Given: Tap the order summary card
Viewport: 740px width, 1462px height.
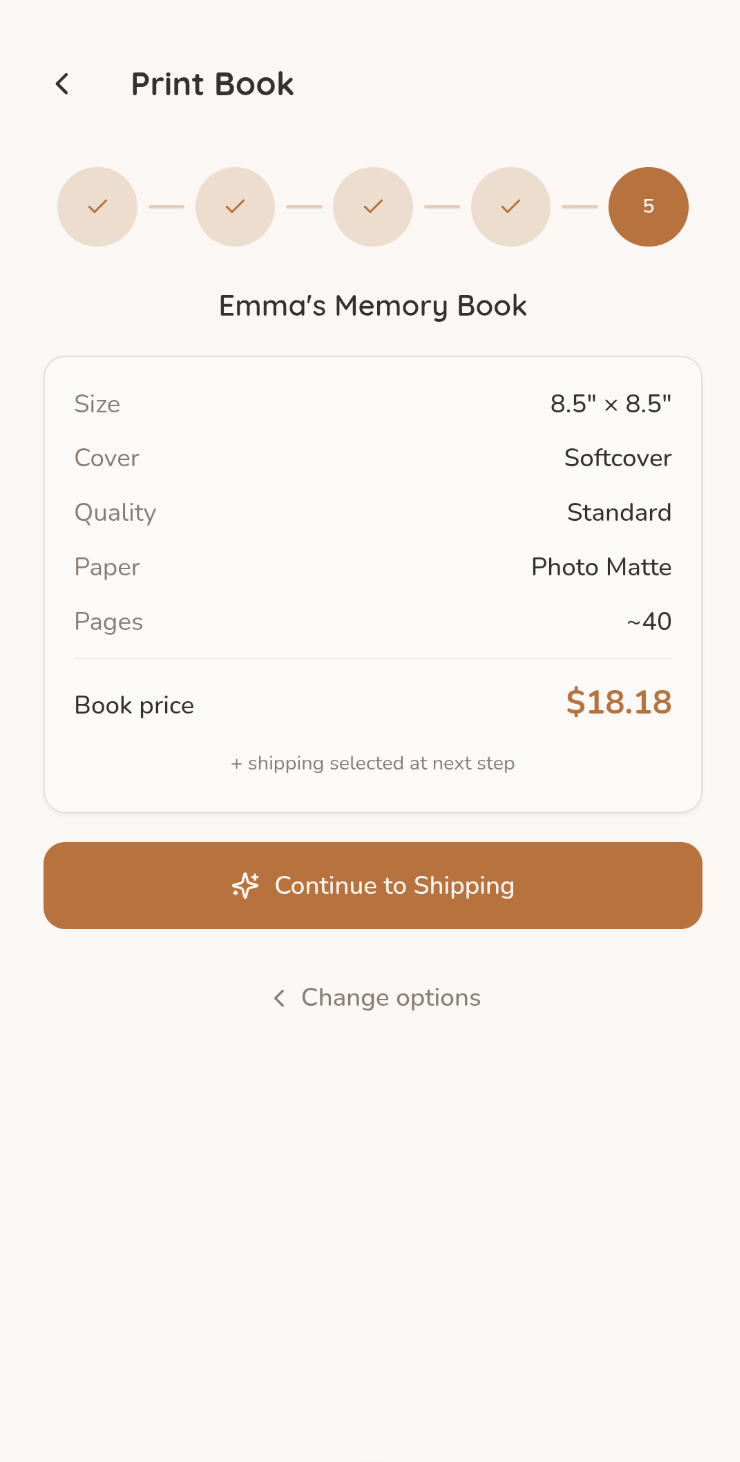Looking at the screenshot, I should (x=373, y=582).
